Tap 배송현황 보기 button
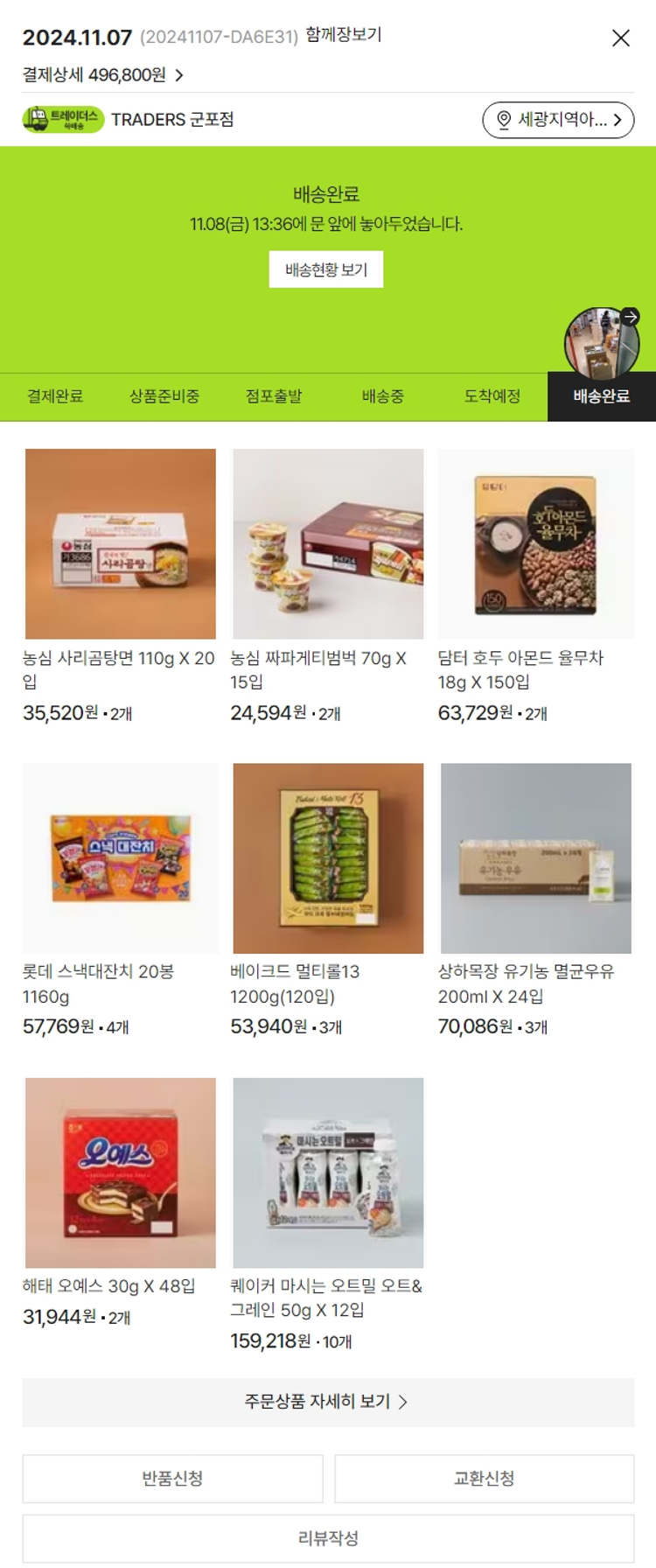The width and height of the screenshot is (656, 1568). (x=326, y=269)
